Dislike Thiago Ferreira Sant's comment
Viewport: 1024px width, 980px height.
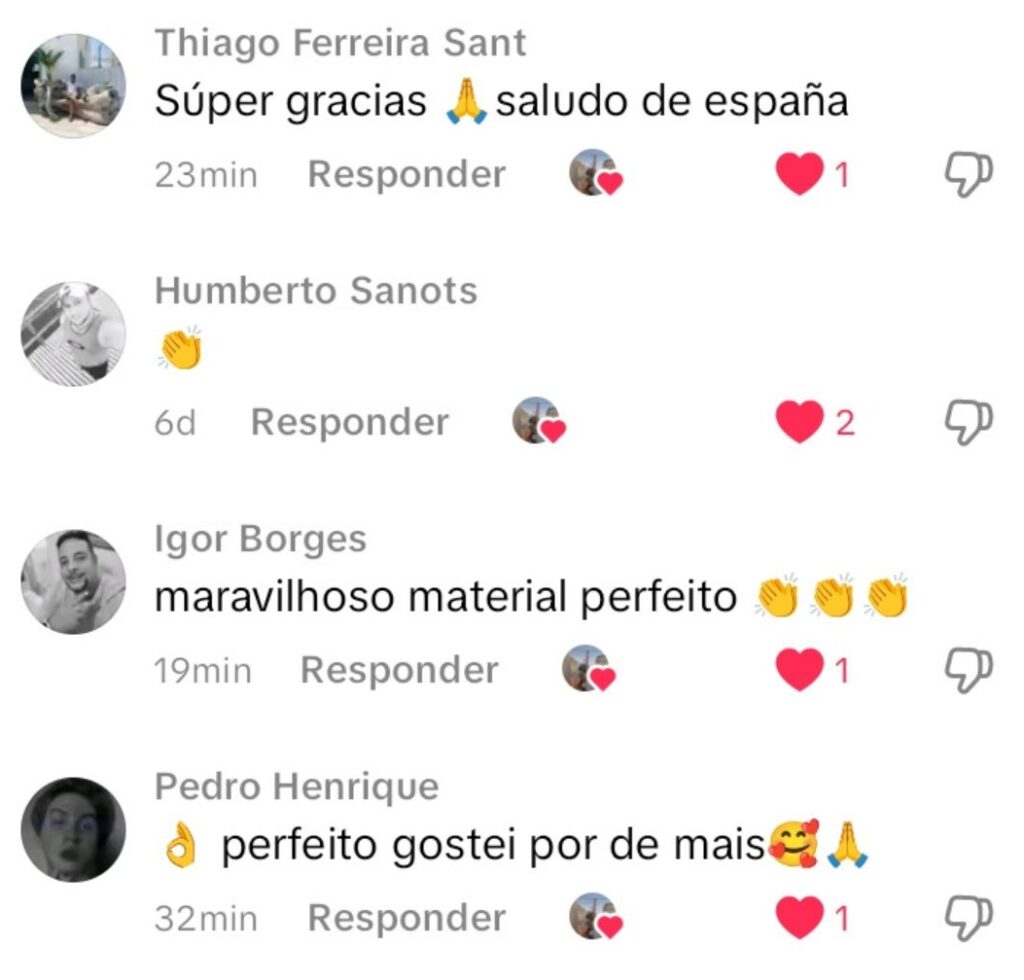click(968, 175)
